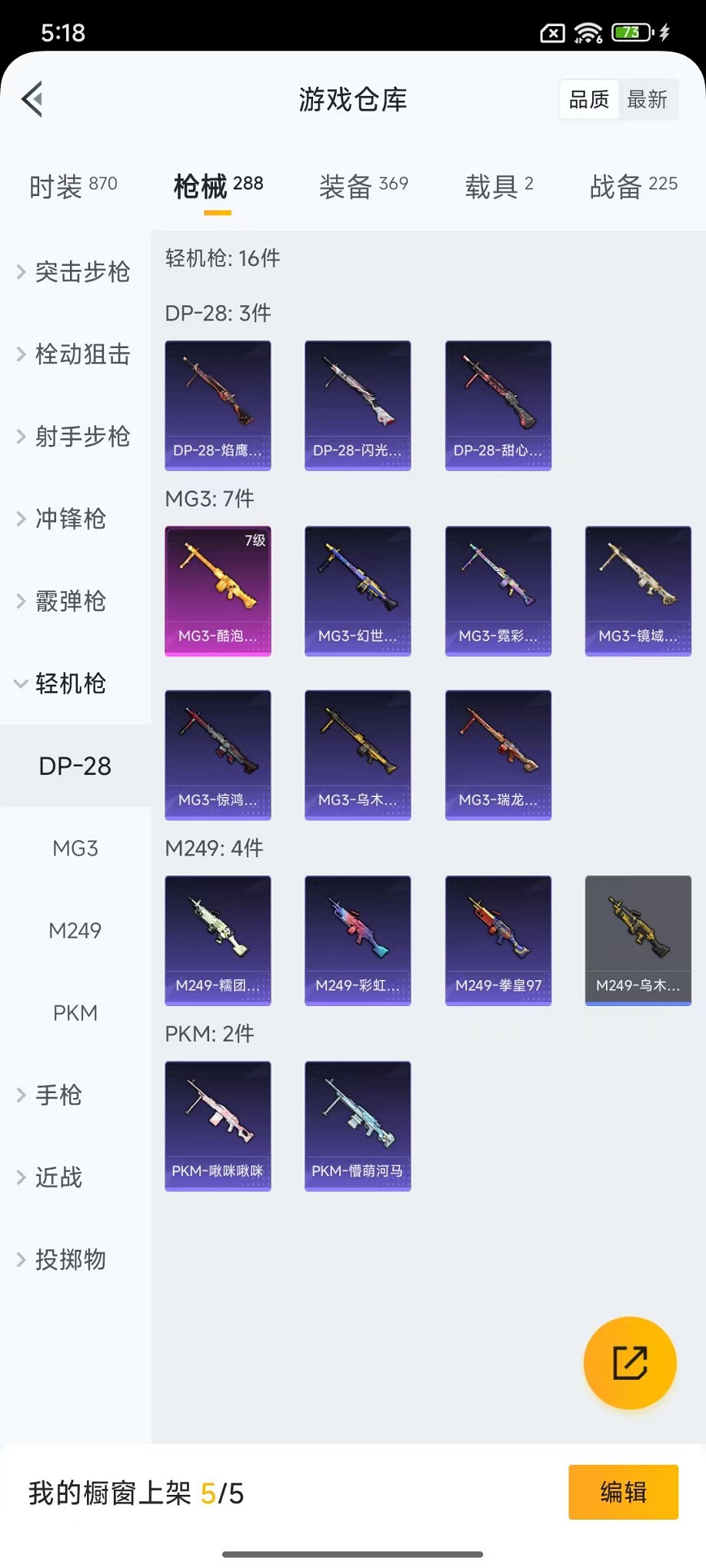The height and width of the screenshot is (1568, 706).
Task: View the M249-拳皇97 skin
Action: coord(498,940)
